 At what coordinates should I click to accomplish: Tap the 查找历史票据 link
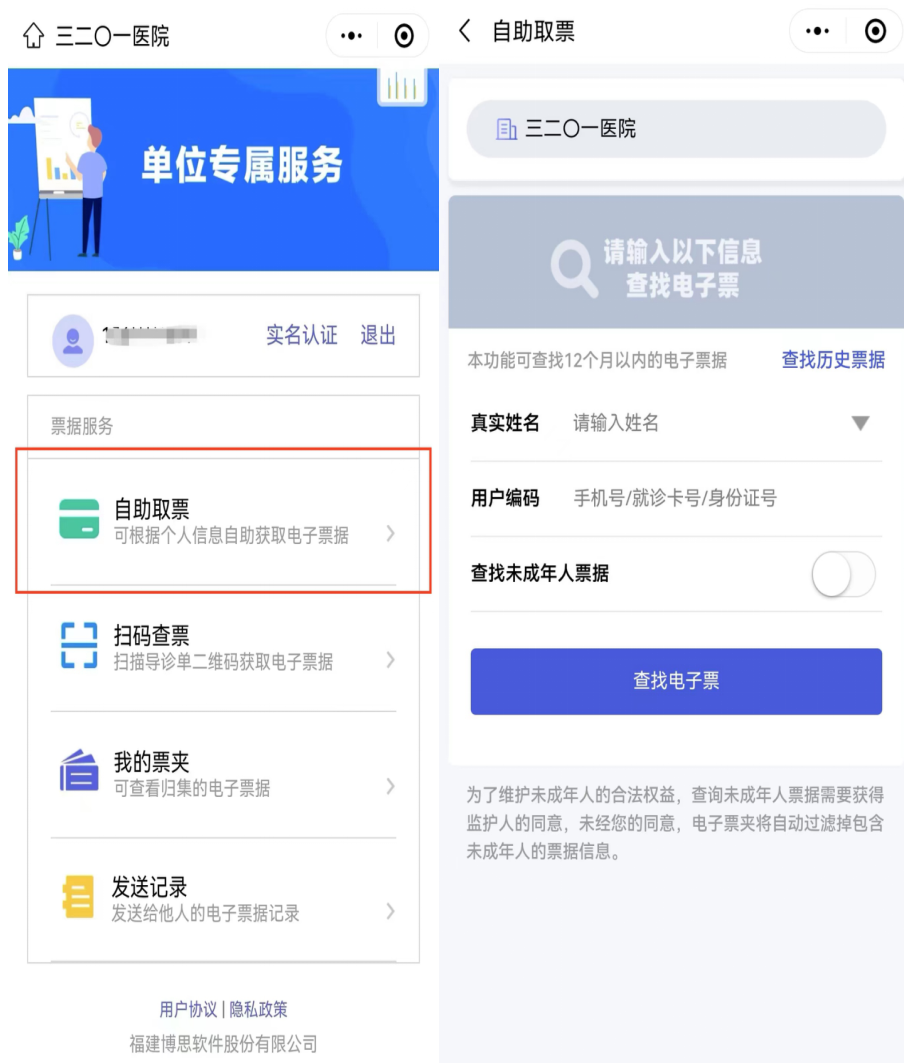pos(832,360)
